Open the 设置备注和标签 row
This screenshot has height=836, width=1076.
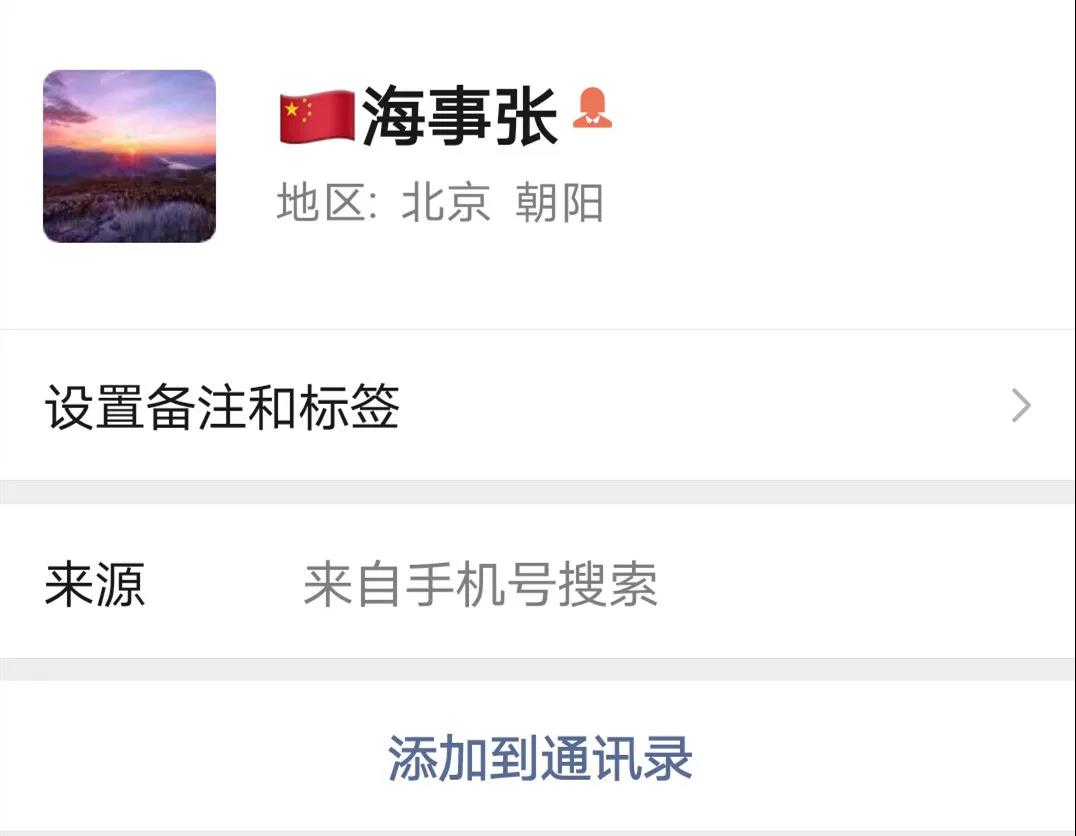coord(537,407)
